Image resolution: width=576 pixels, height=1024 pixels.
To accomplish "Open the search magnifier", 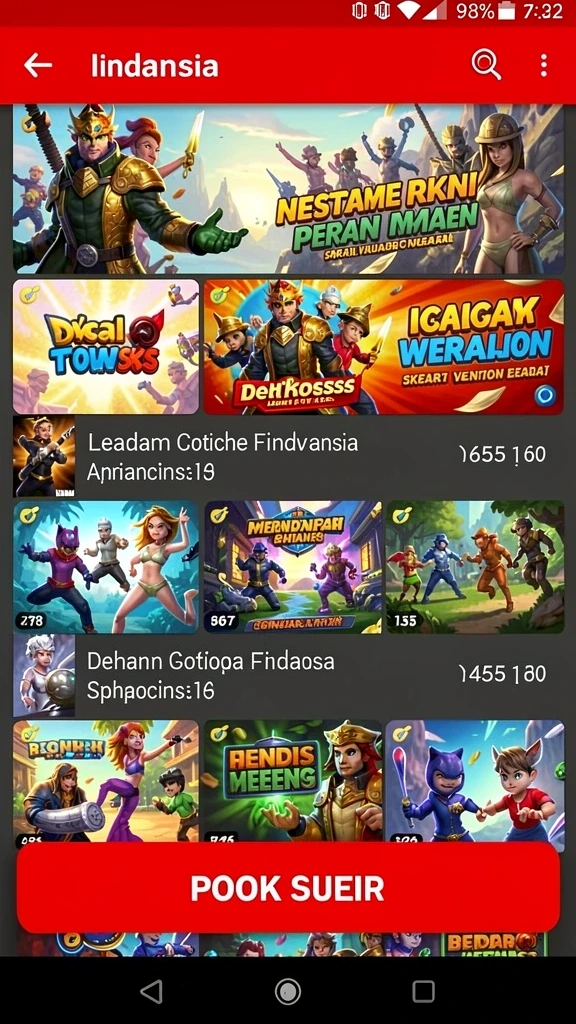I will click(486, 65).
